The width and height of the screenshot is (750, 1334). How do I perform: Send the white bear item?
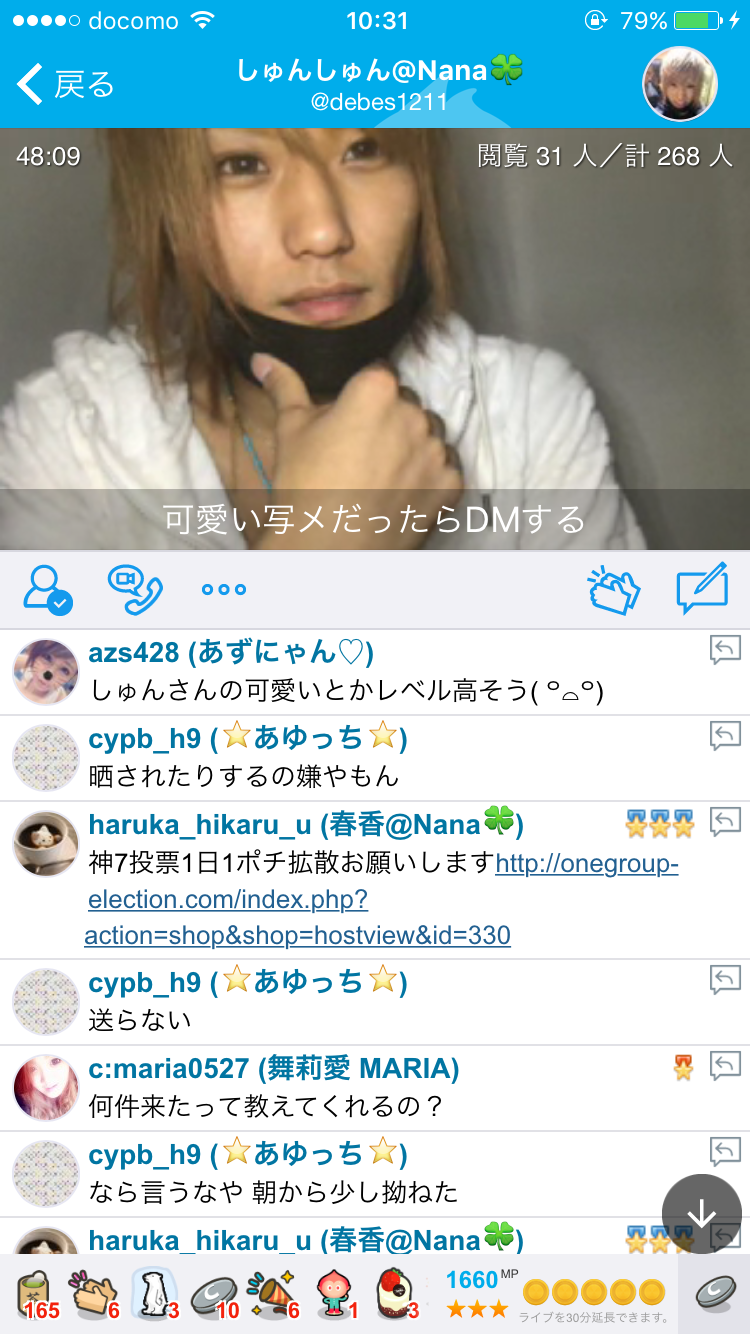[x=154, y=1294]
